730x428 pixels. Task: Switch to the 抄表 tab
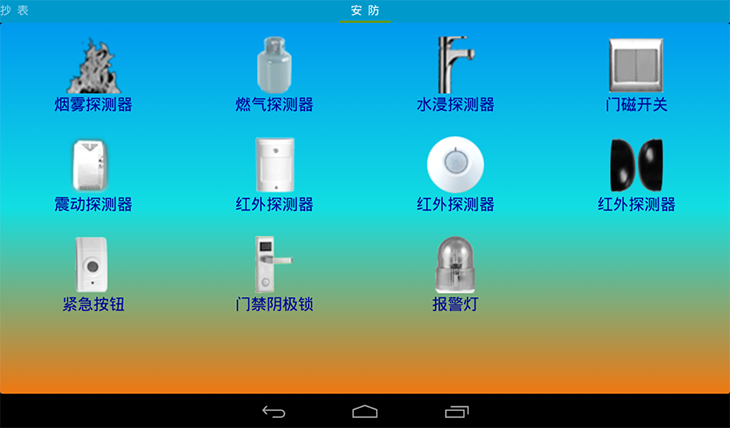[x=14, y=10]
